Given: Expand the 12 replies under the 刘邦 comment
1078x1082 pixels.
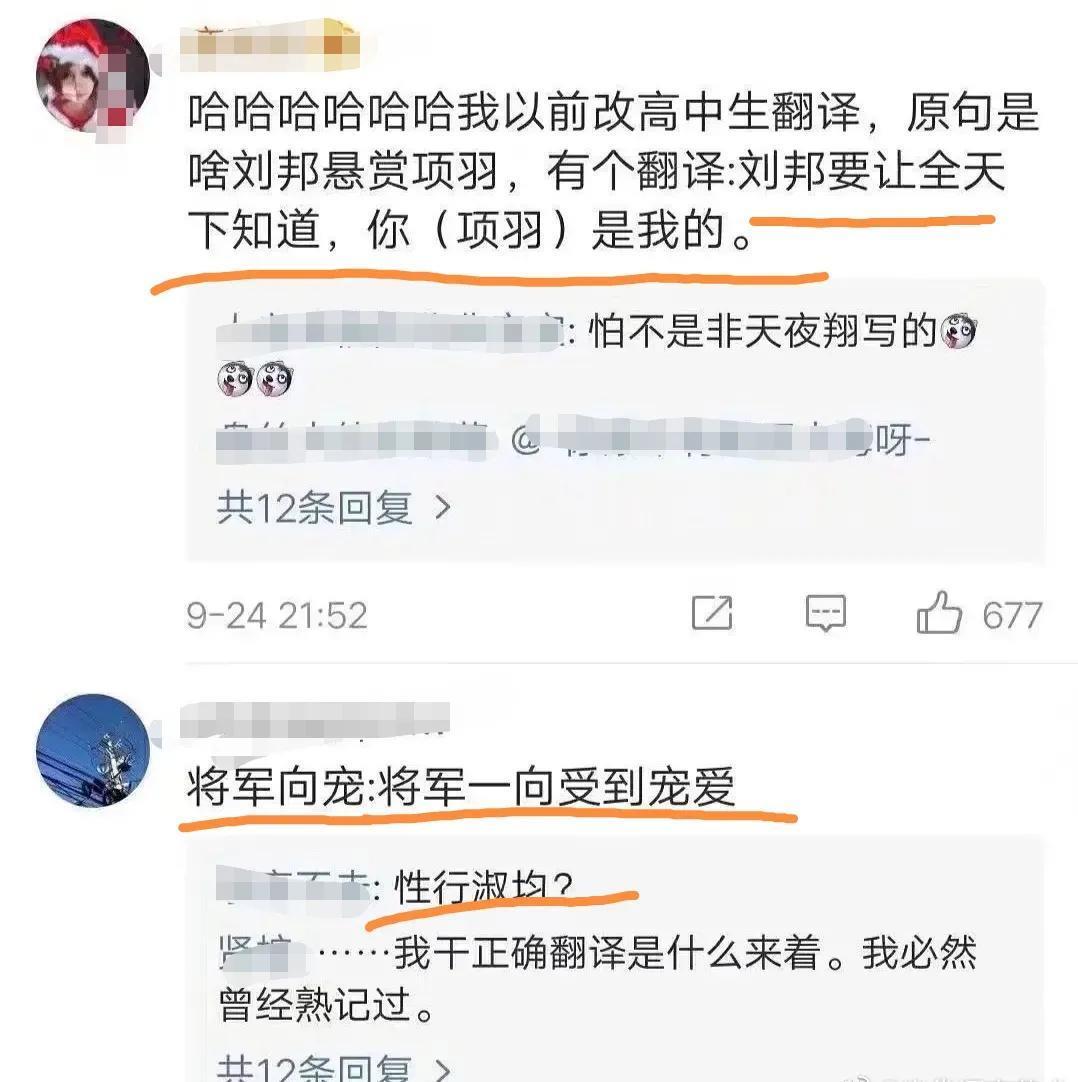Looking at the screenshot, I should point(334,509).
